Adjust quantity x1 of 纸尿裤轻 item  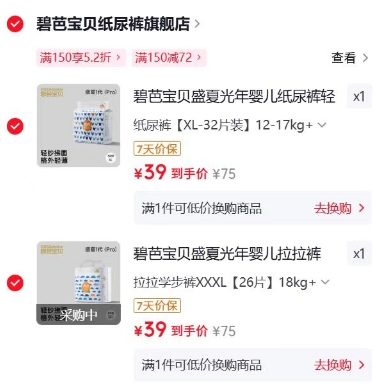click(359, 97)
